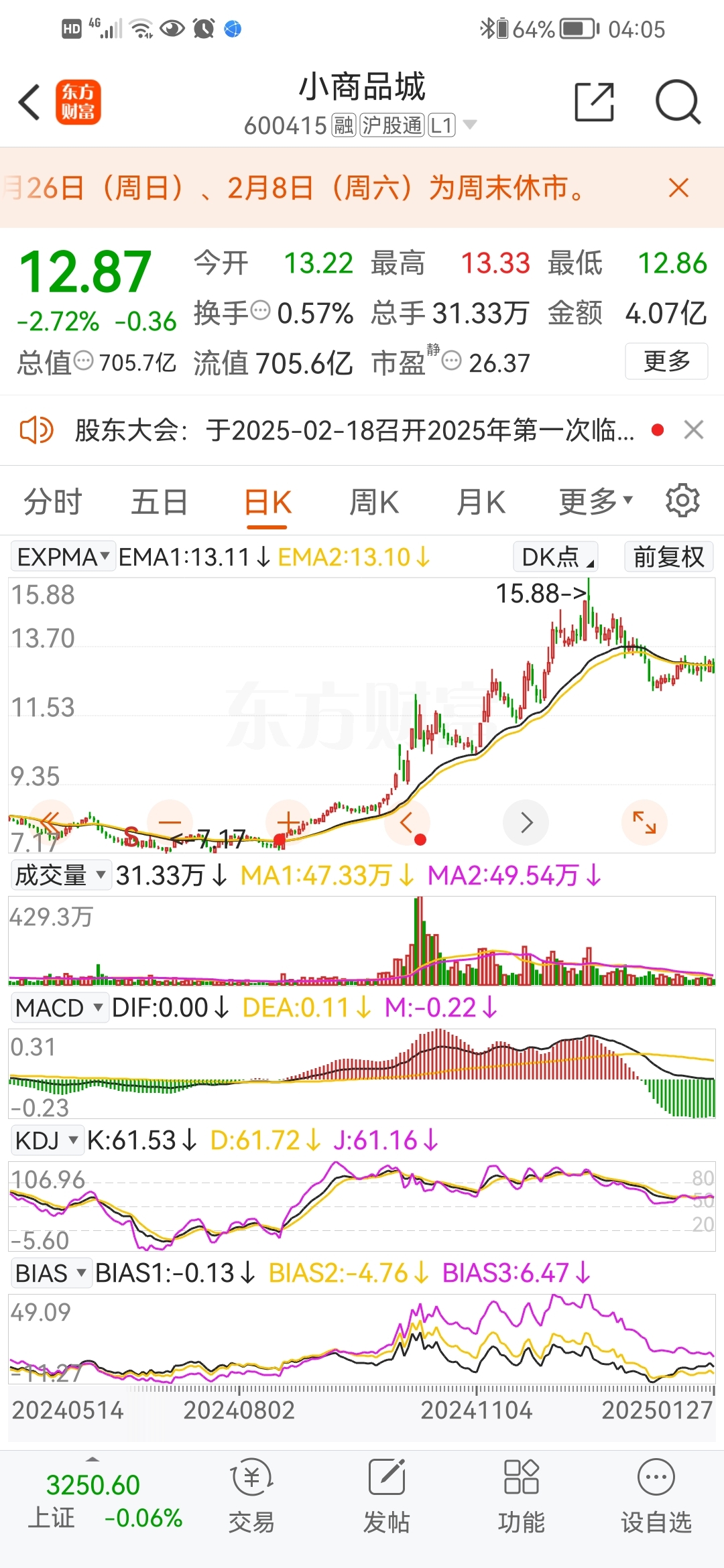Screen dimensions: 724x1568
Task: Go back using the top-left arrow
Action: pyautogui.click(x=29, y=103)
